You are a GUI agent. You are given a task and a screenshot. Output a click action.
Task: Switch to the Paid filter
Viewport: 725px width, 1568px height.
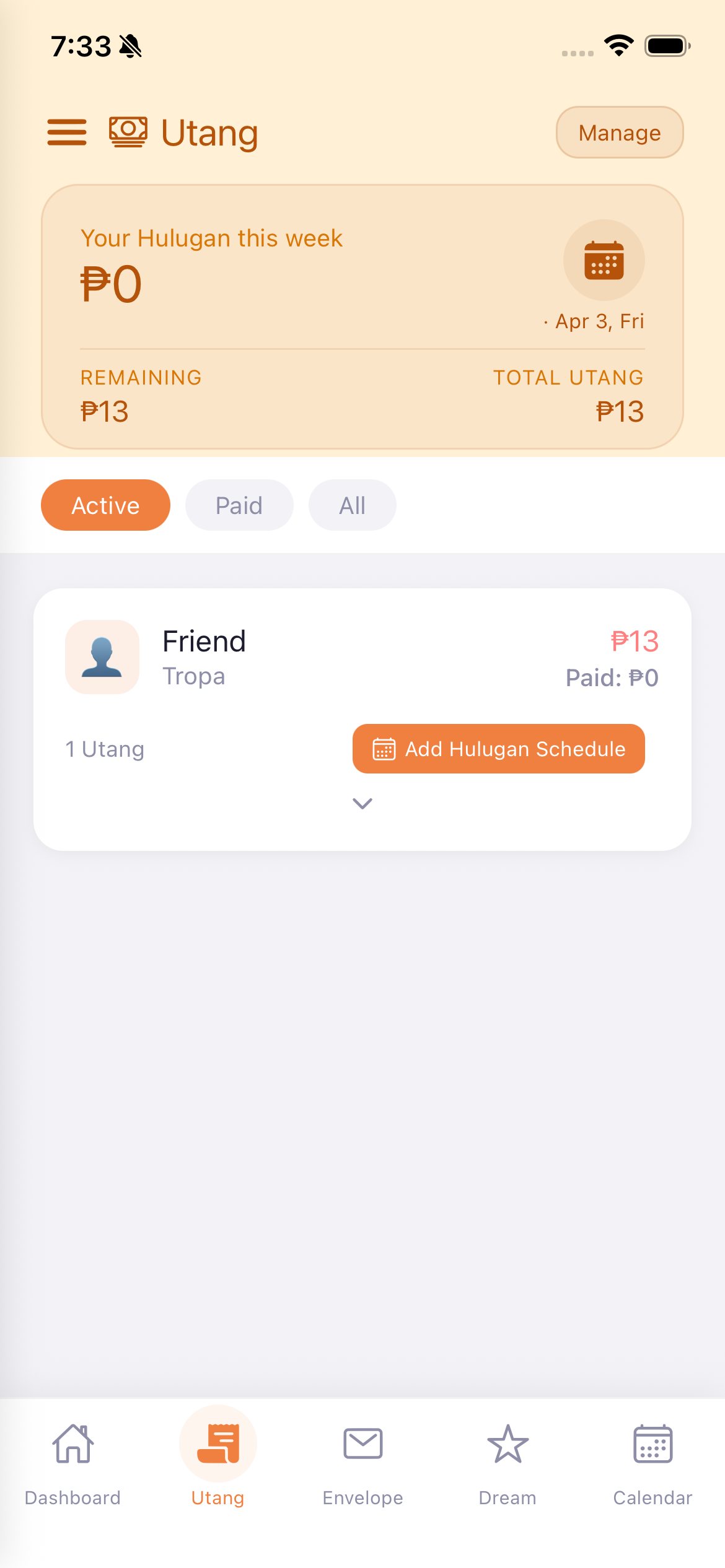(x=239, y=505)
